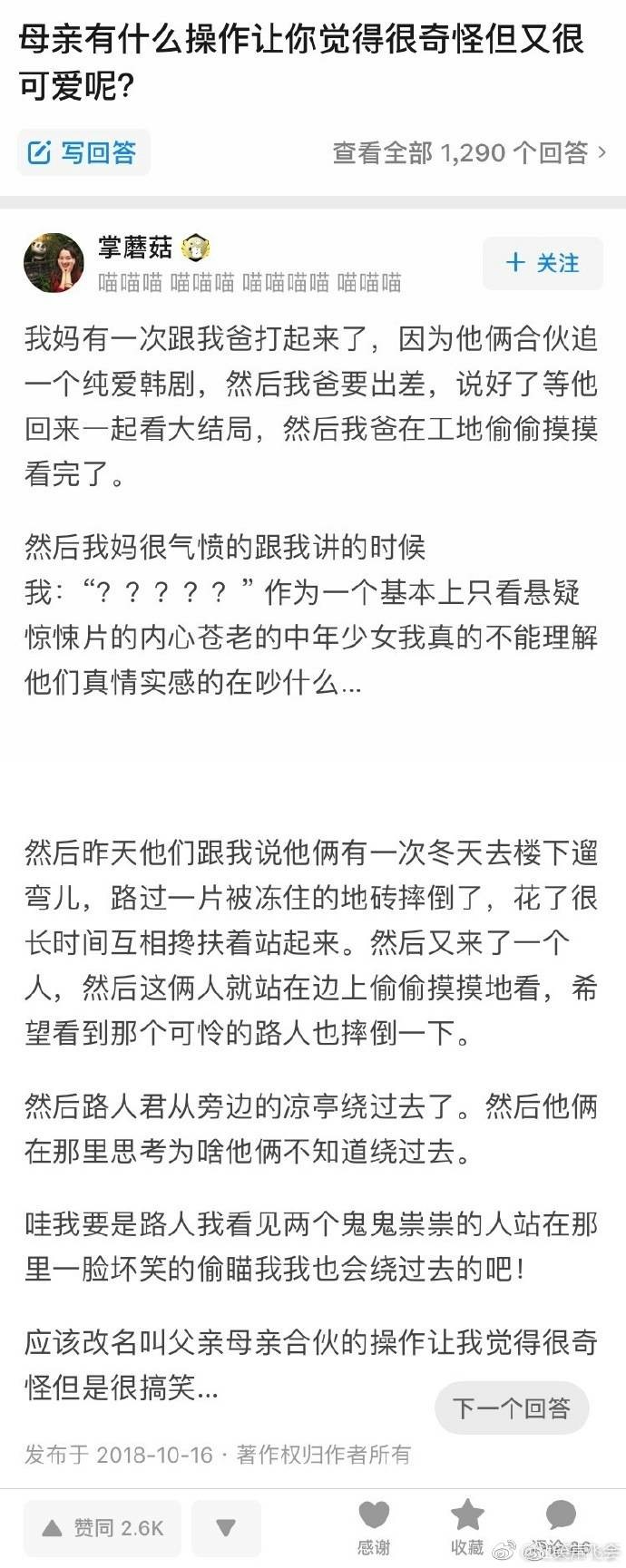View all 1,290 answers

click(469, 152)
